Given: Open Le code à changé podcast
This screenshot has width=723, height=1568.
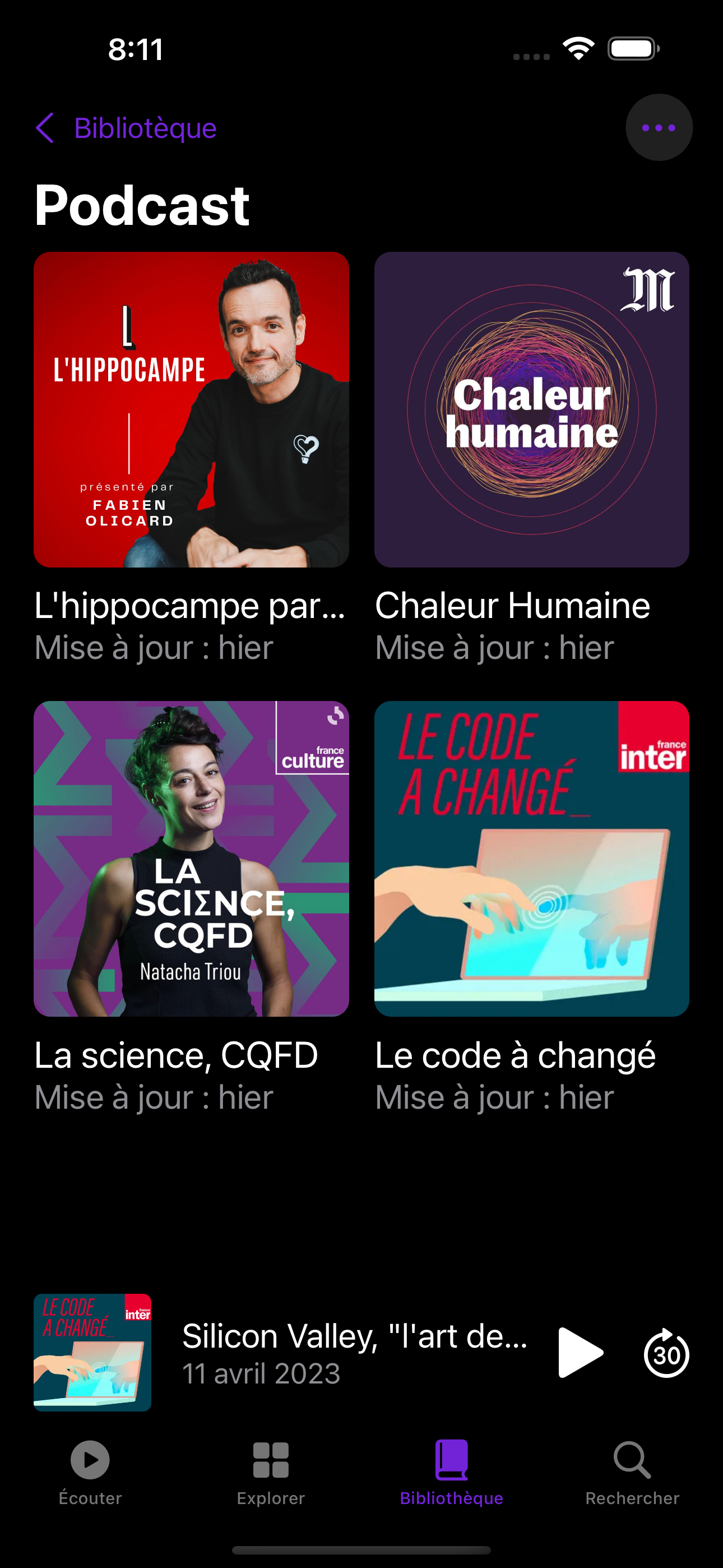Looking at the screenshot, I should [x=531, y=858].
